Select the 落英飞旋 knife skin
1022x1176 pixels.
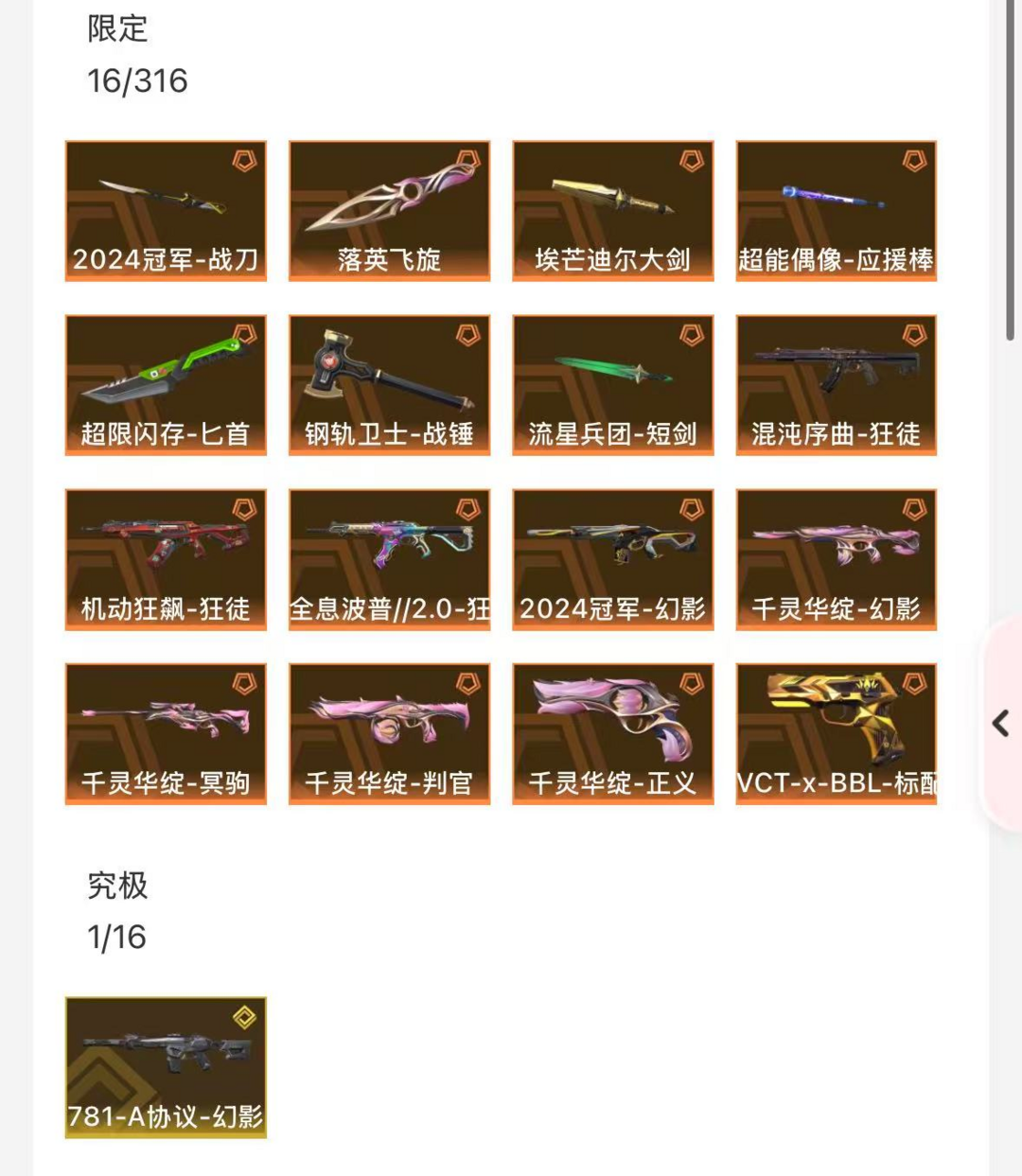pyautogui.click(x=389, y=211)
